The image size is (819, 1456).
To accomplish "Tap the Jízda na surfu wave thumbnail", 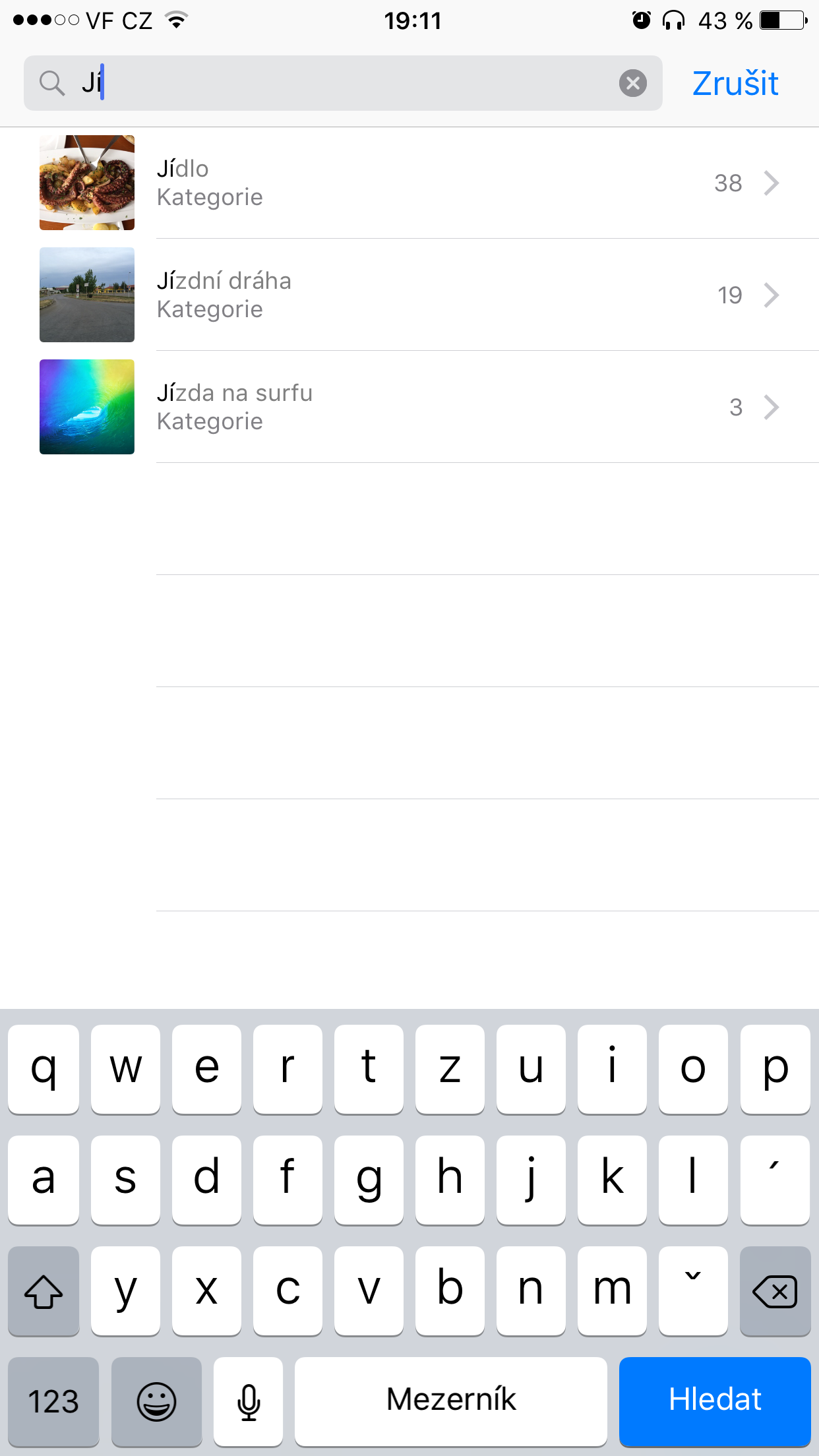I will tap(86, 407).
